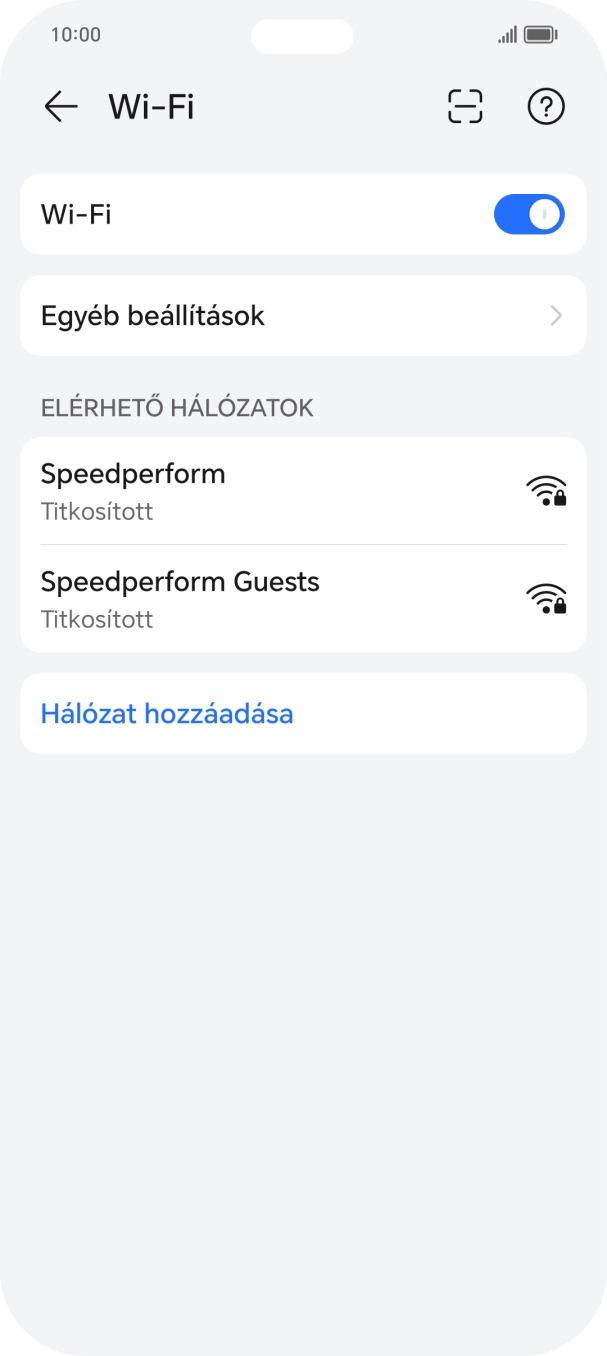This screenshot has height=1356, width=607.
Task: Select the Speedperform Guests network
Action: click(x=303, y=599)
